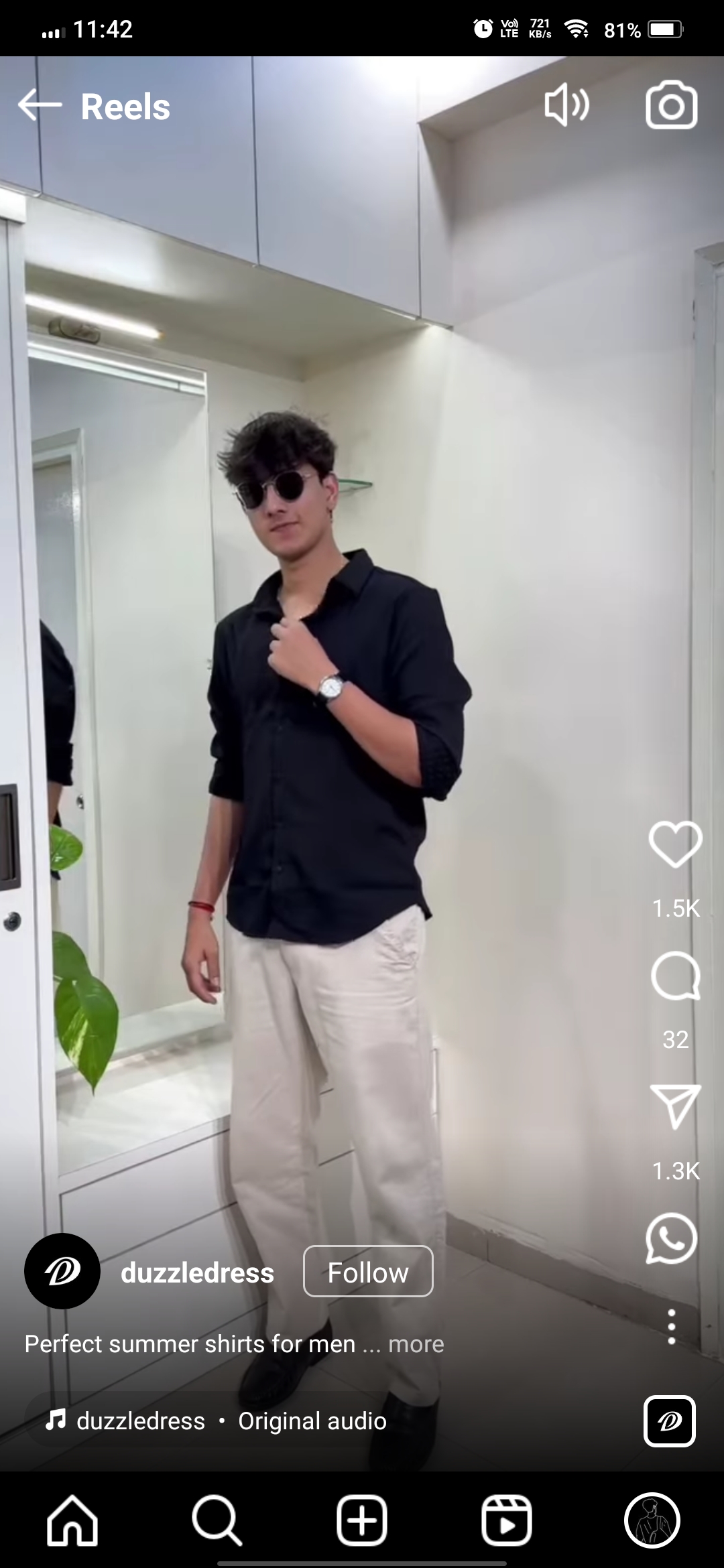Switch to the Search tab

click(x=217, y=1520)
